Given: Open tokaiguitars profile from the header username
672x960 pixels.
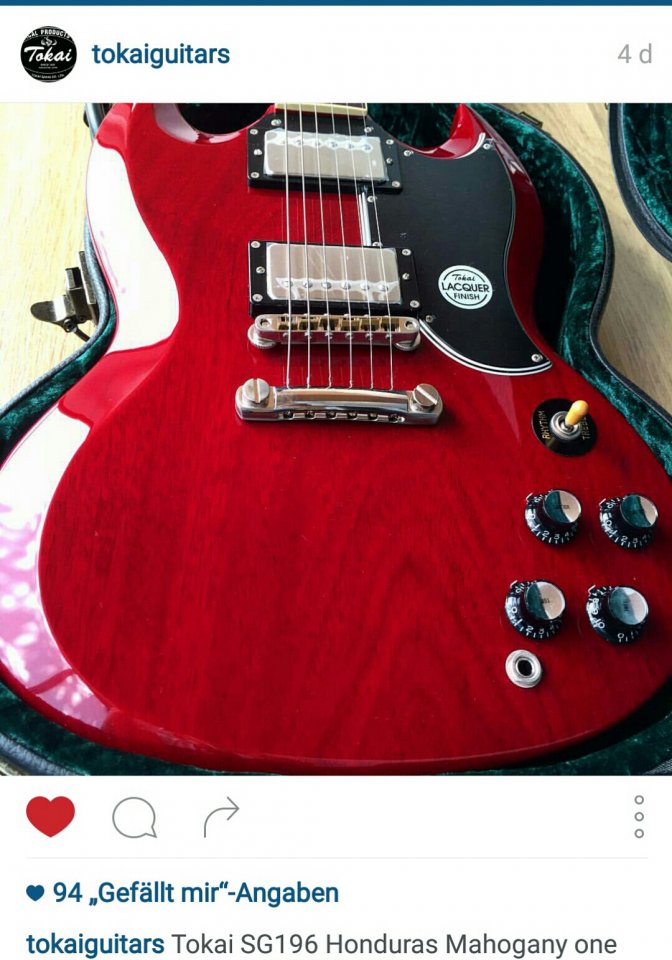Looking at the screenshot, I should tap(160, 54).
